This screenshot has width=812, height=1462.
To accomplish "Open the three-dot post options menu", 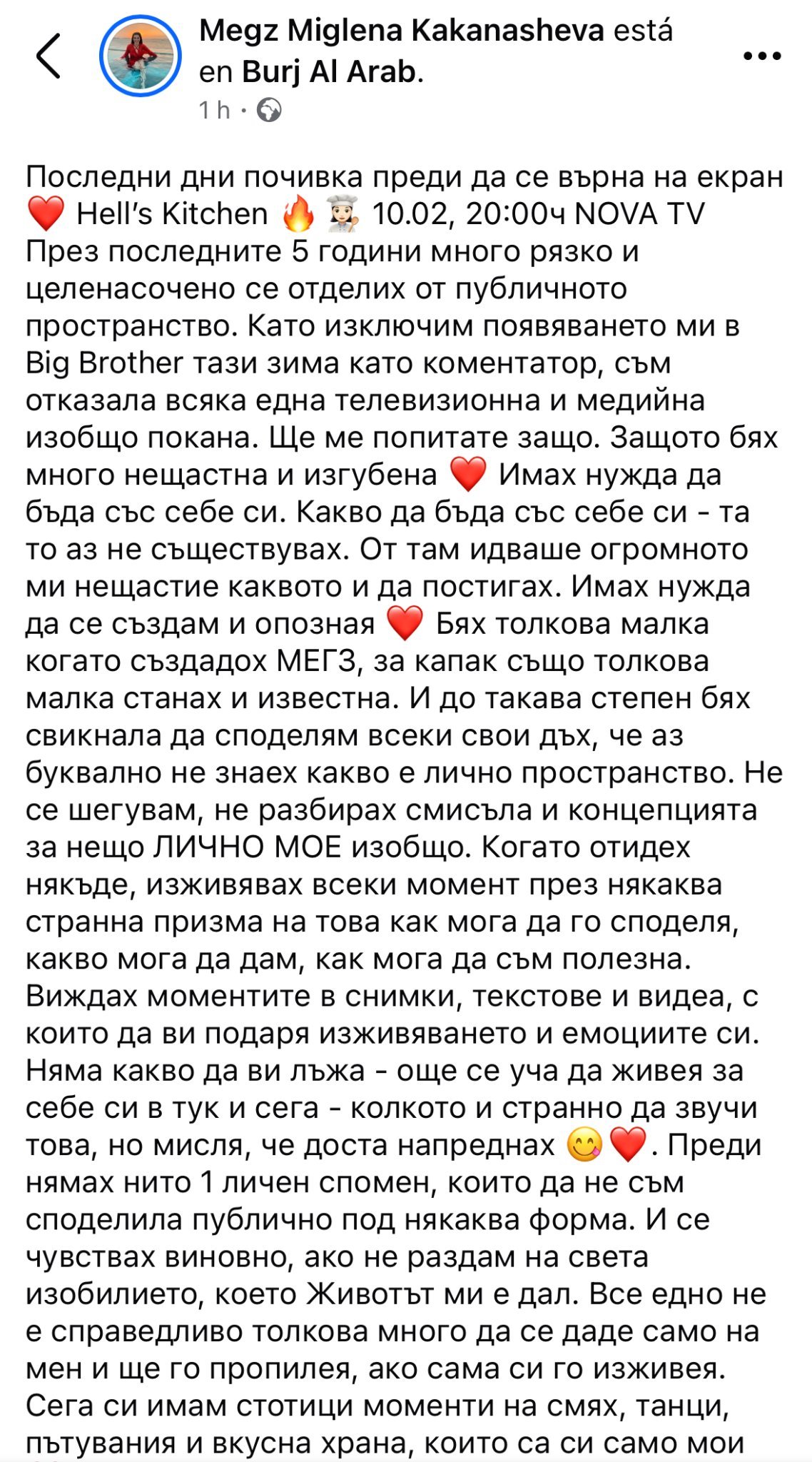I will [763, 56].
